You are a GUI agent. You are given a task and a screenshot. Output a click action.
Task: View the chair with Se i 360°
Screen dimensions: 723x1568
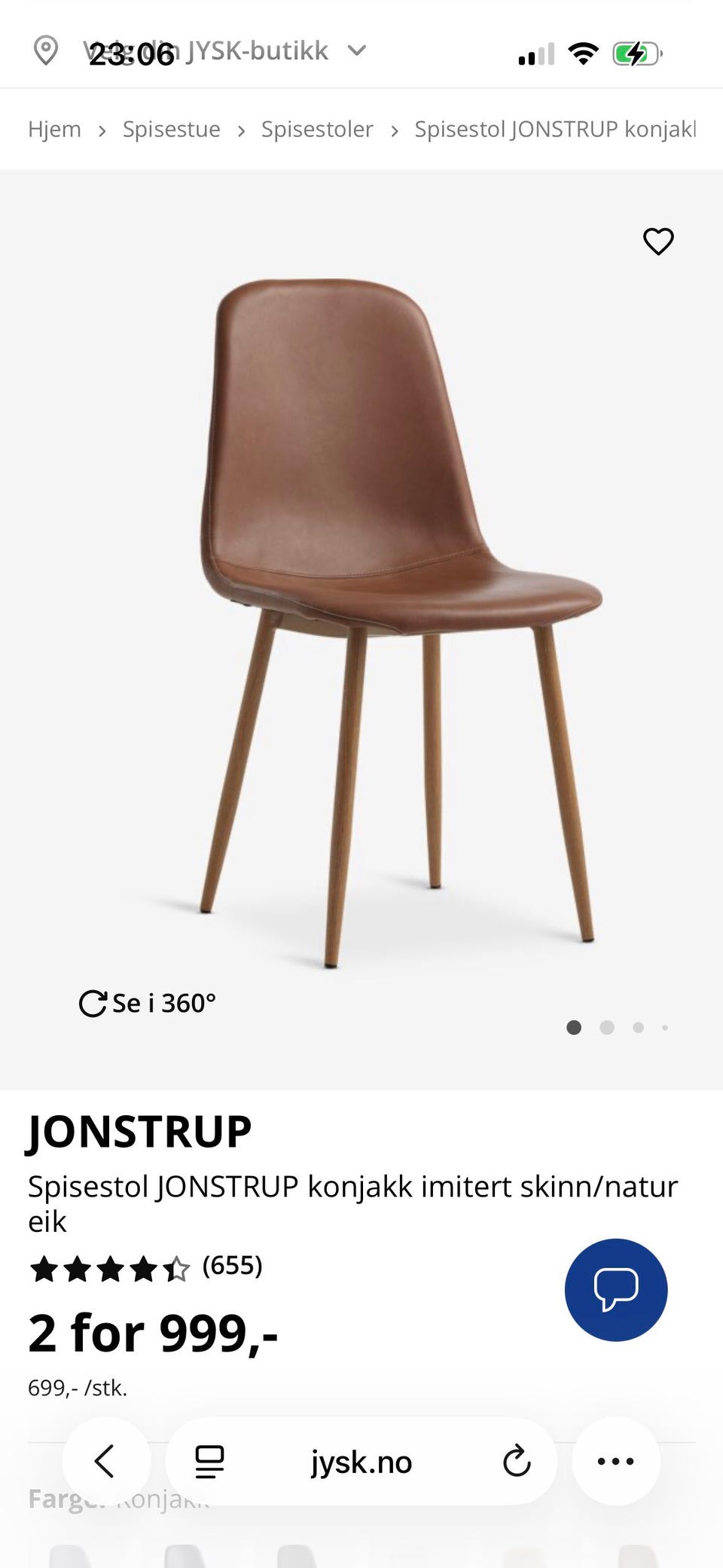click(x=148, y=1003)
